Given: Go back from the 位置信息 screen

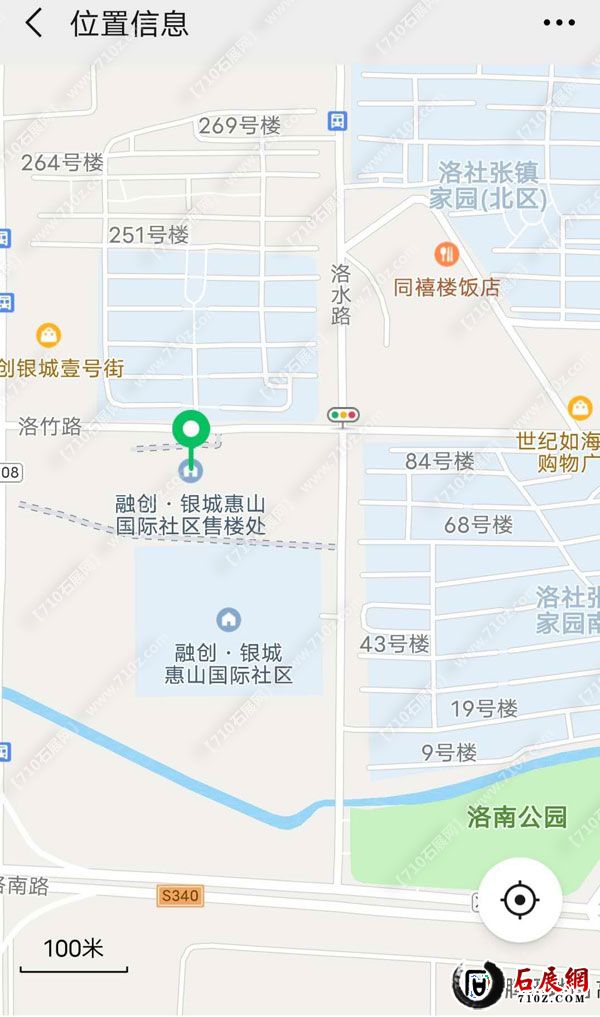Looking at the screenshot, I should pos(35,24).
